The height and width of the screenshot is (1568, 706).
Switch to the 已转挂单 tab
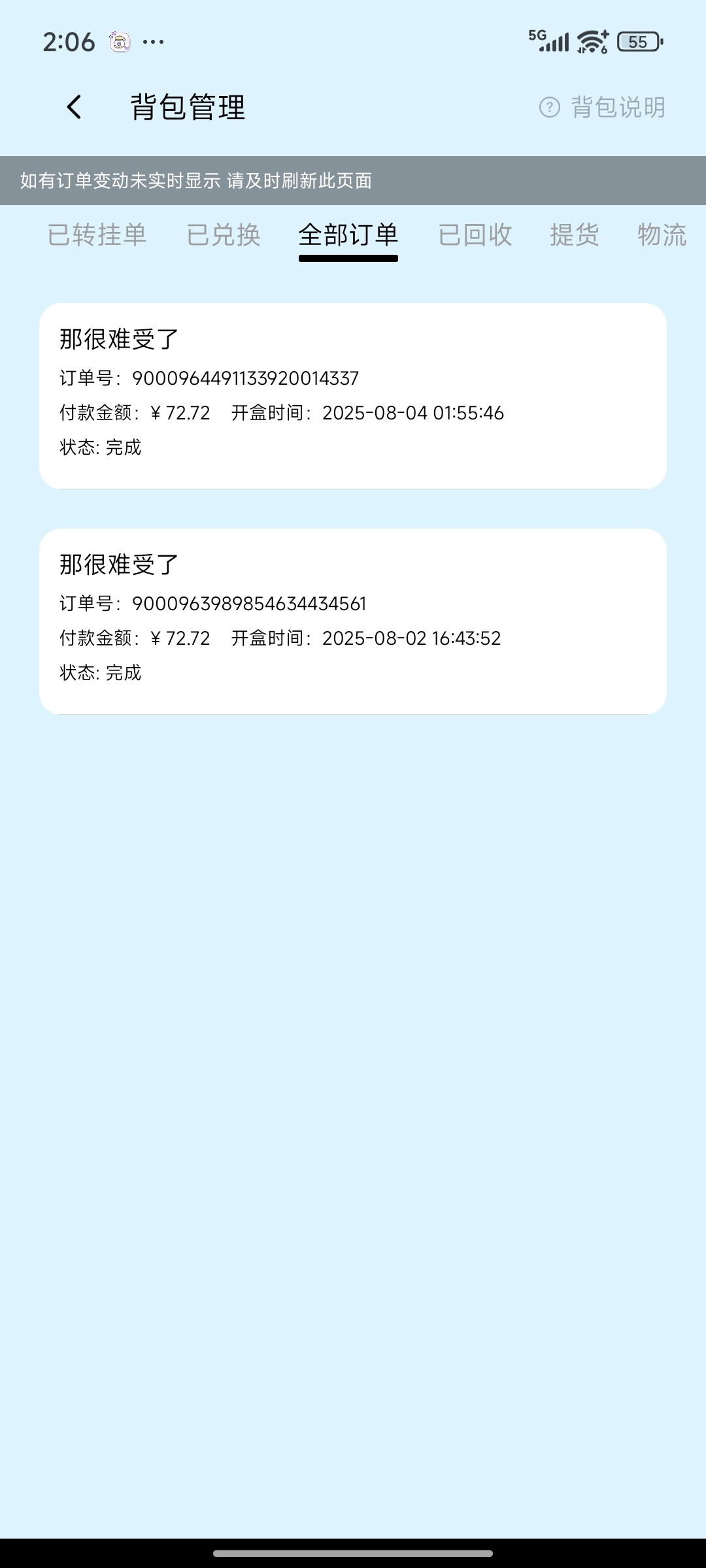[x=97, y=235]
